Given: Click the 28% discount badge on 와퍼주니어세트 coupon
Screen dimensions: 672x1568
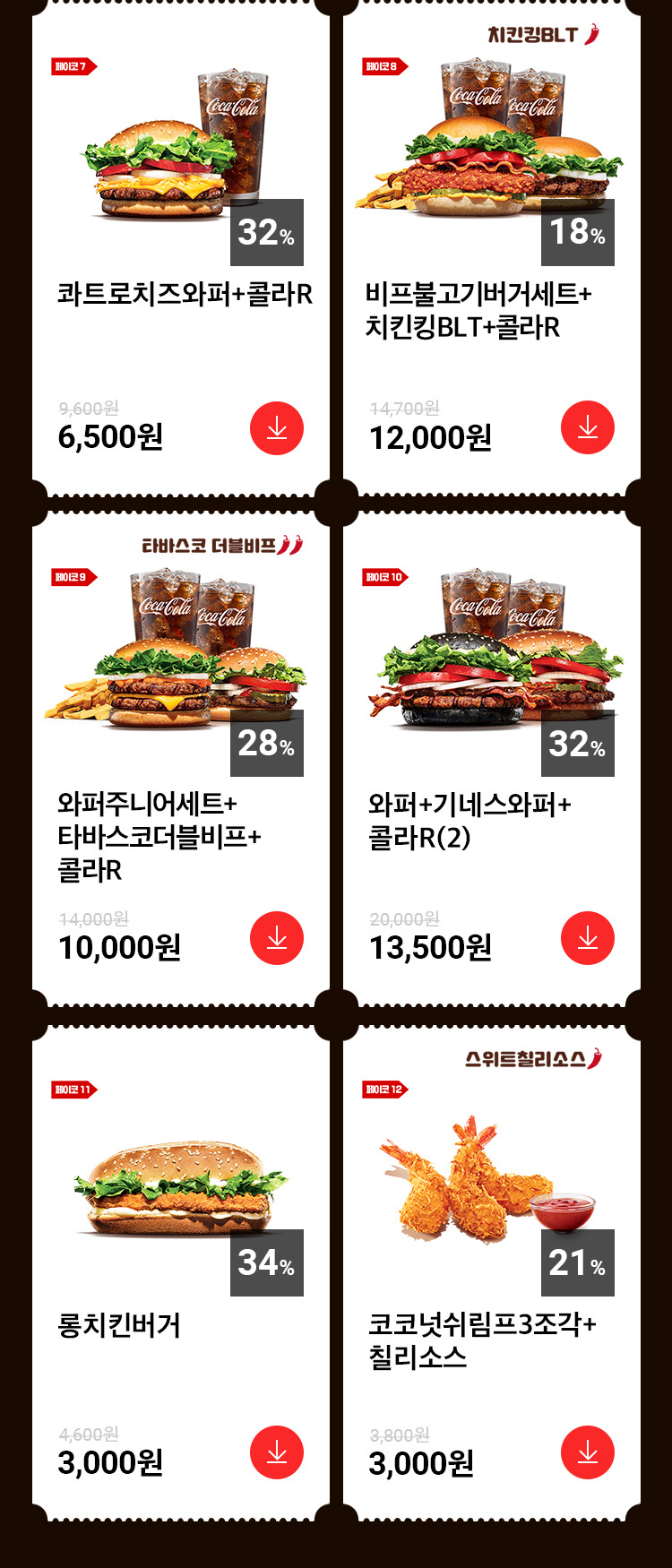Looking at the screenshot, I should click(268, 744).
